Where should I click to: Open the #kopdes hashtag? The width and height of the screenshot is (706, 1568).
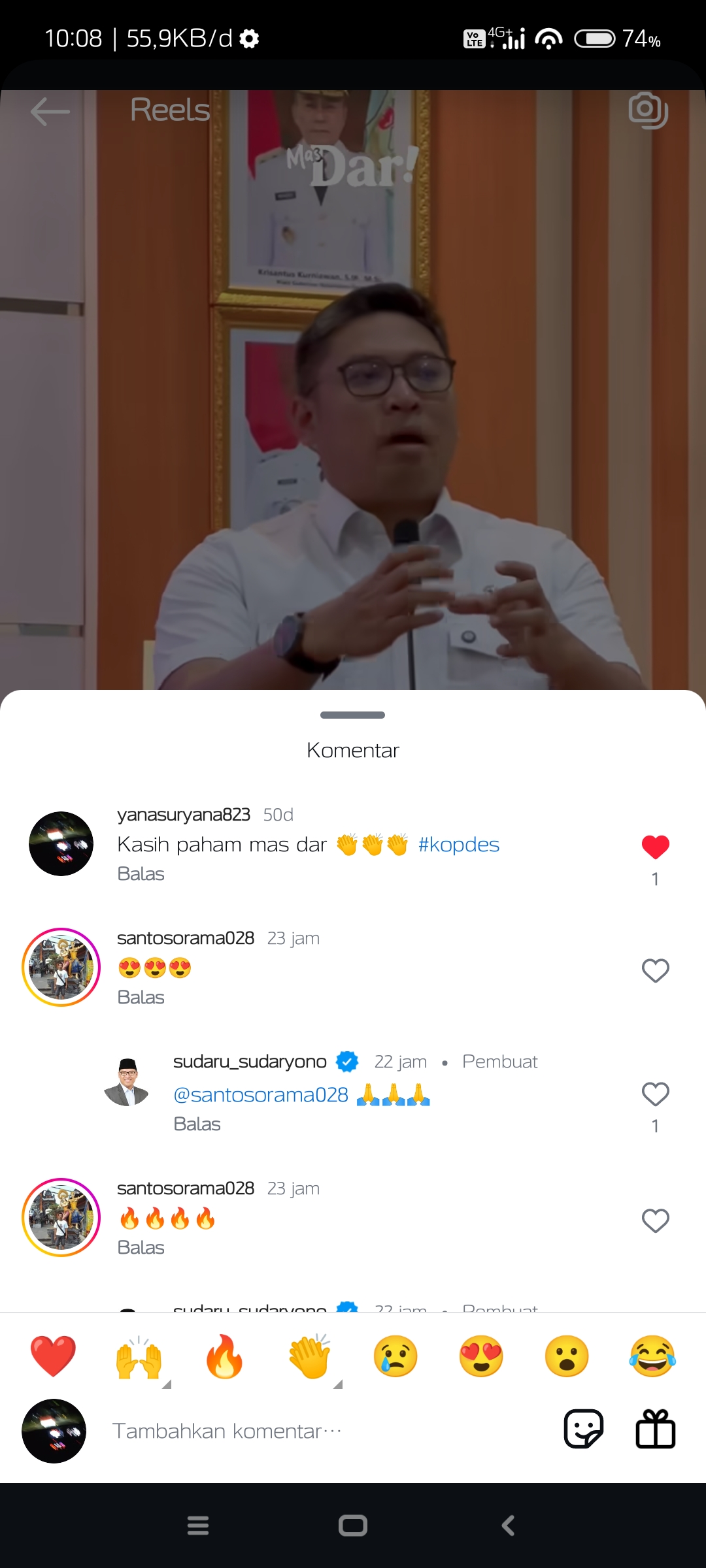458,845
